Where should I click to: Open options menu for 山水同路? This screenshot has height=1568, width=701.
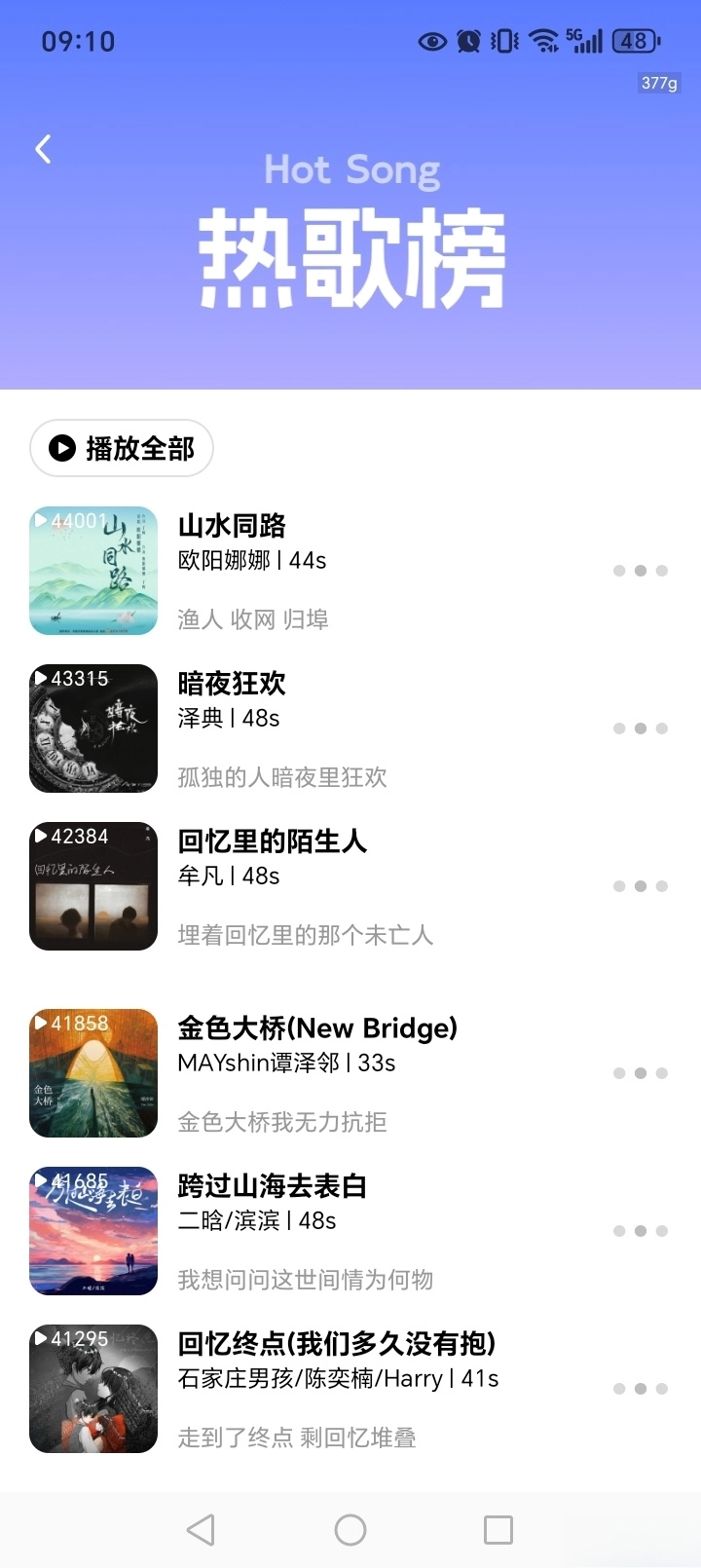pyautogui.click(x=641, y=571)
